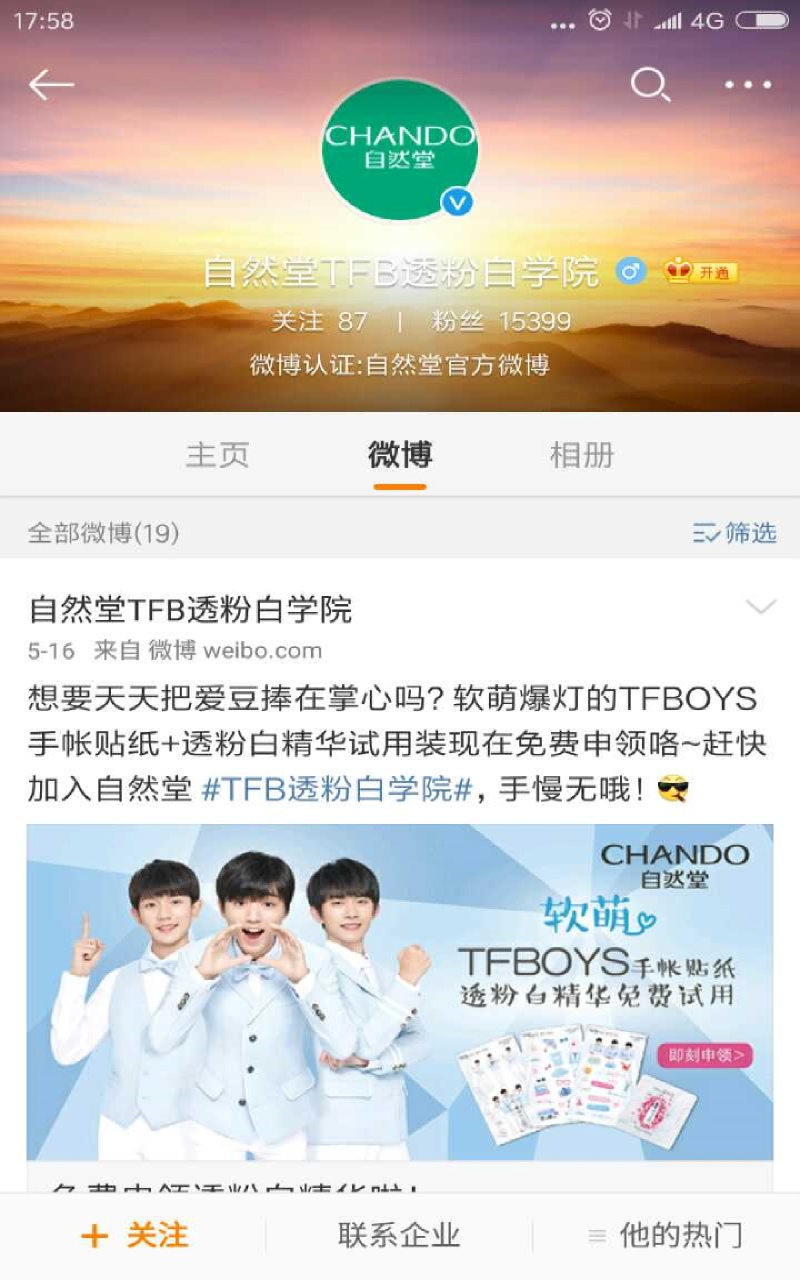Image resolution: width=800 pixels, height=1280 pixels.
Task: Open the three-dot overflow menu
Action: pyautogui.click(x=748, y=85)
